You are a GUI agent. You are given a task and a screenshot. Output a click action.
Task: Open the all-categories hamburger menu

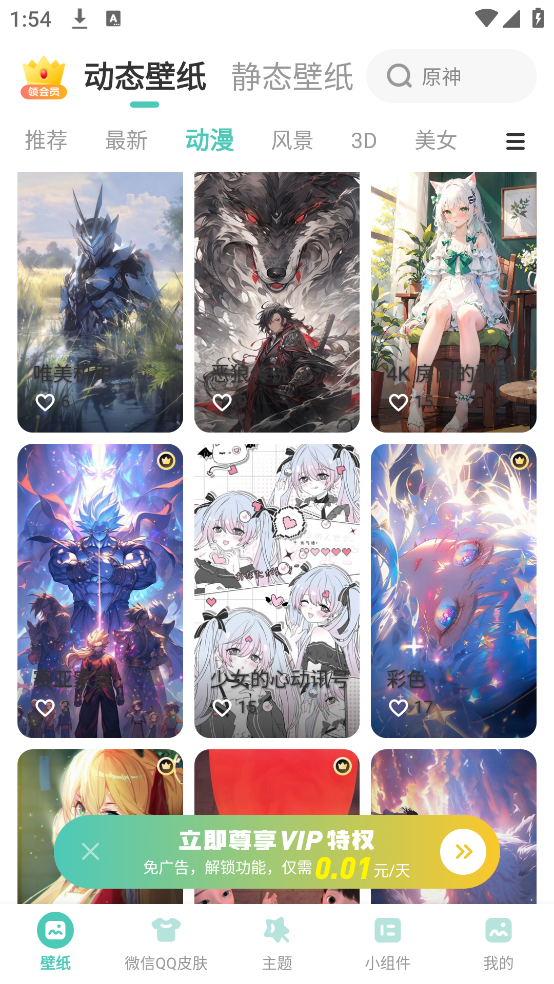(x=515, y=141)
